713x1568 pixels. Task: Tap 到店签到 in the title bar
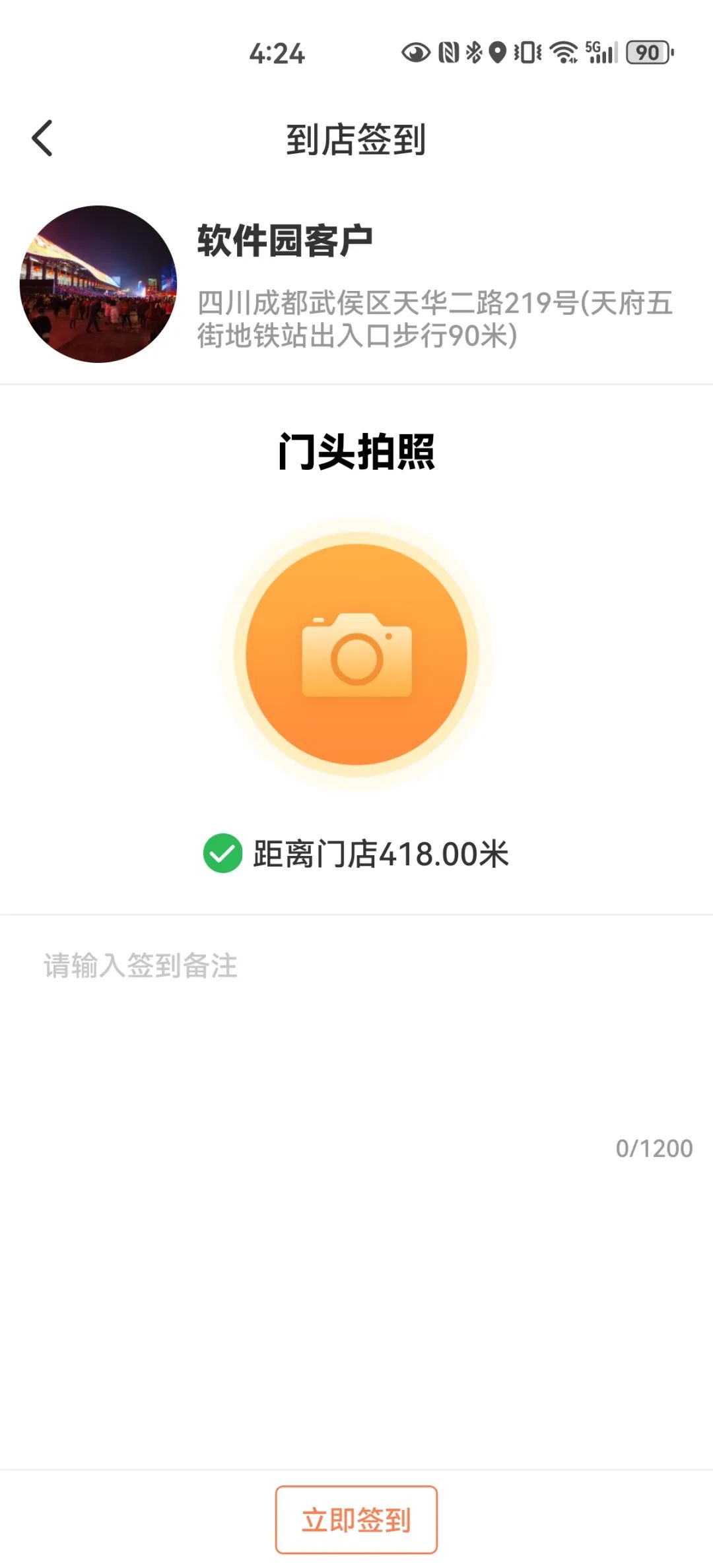tap(356, 139)
